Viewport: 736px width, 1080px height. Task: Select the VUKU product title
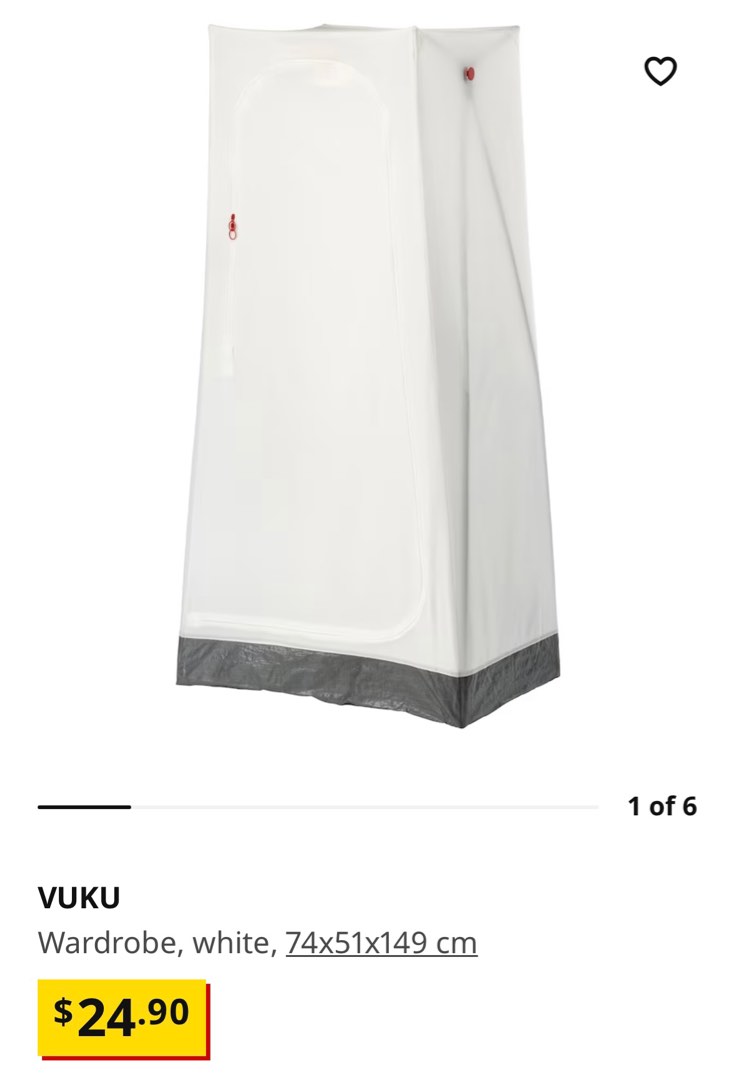(78, 898)
